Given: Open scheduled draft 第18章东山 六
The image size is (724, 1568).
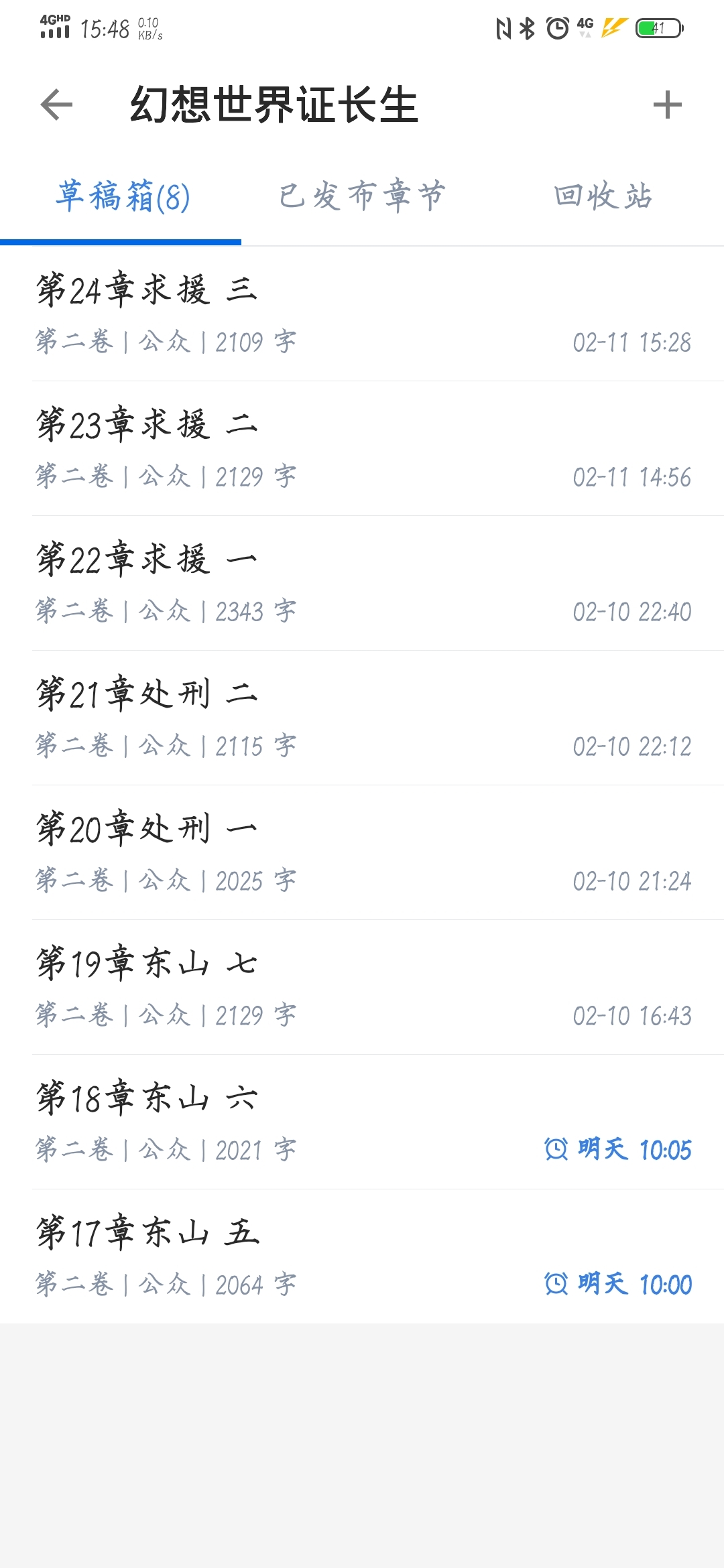Looking at the screenshot, I should click(x=362, y=1122).
